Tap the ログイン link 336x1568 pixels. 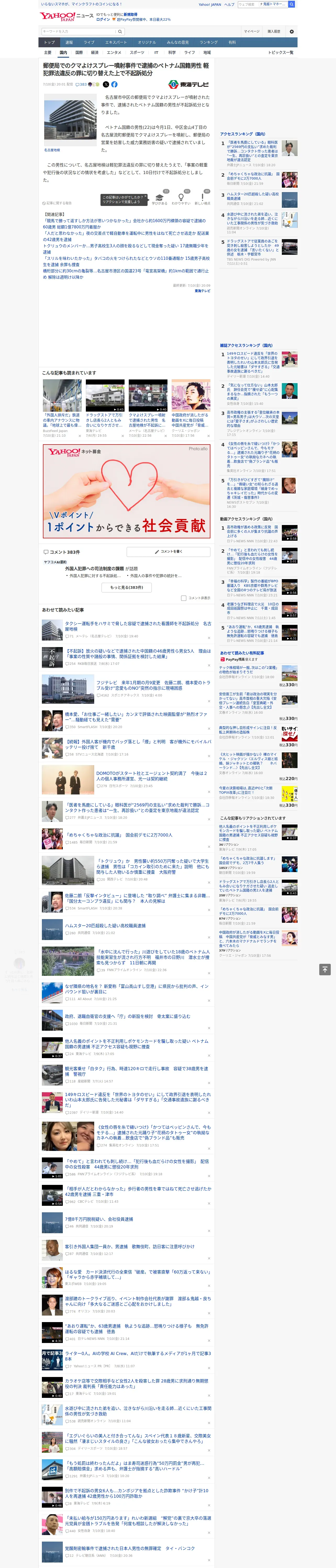point(103,20)
